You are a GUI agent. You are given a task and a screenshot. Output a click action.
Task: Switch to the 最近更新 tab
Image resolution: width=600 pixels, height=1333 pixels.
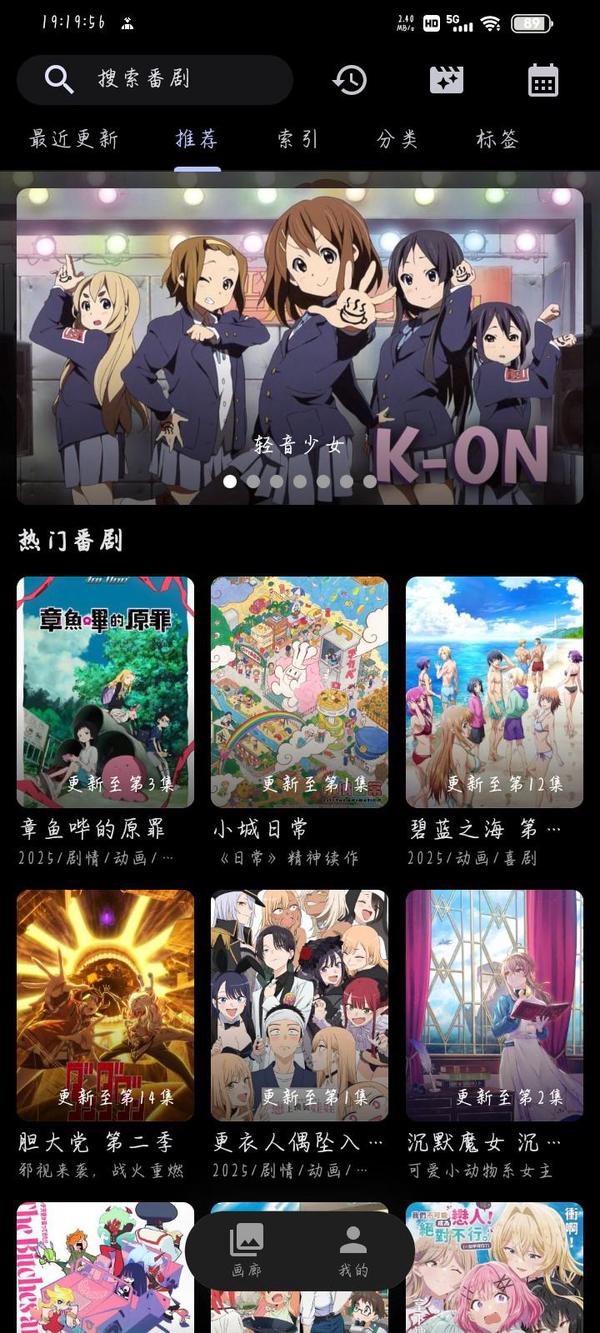pyautogui.click(x=74, y=139)
